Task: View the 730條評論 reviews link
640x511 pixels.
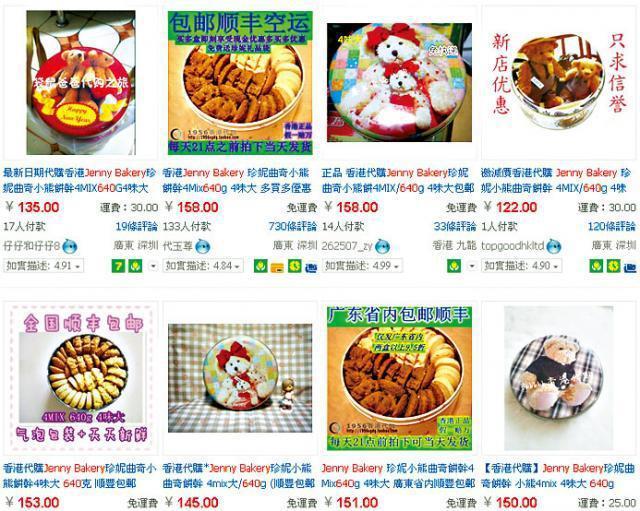Action: (x=293, y=226)
